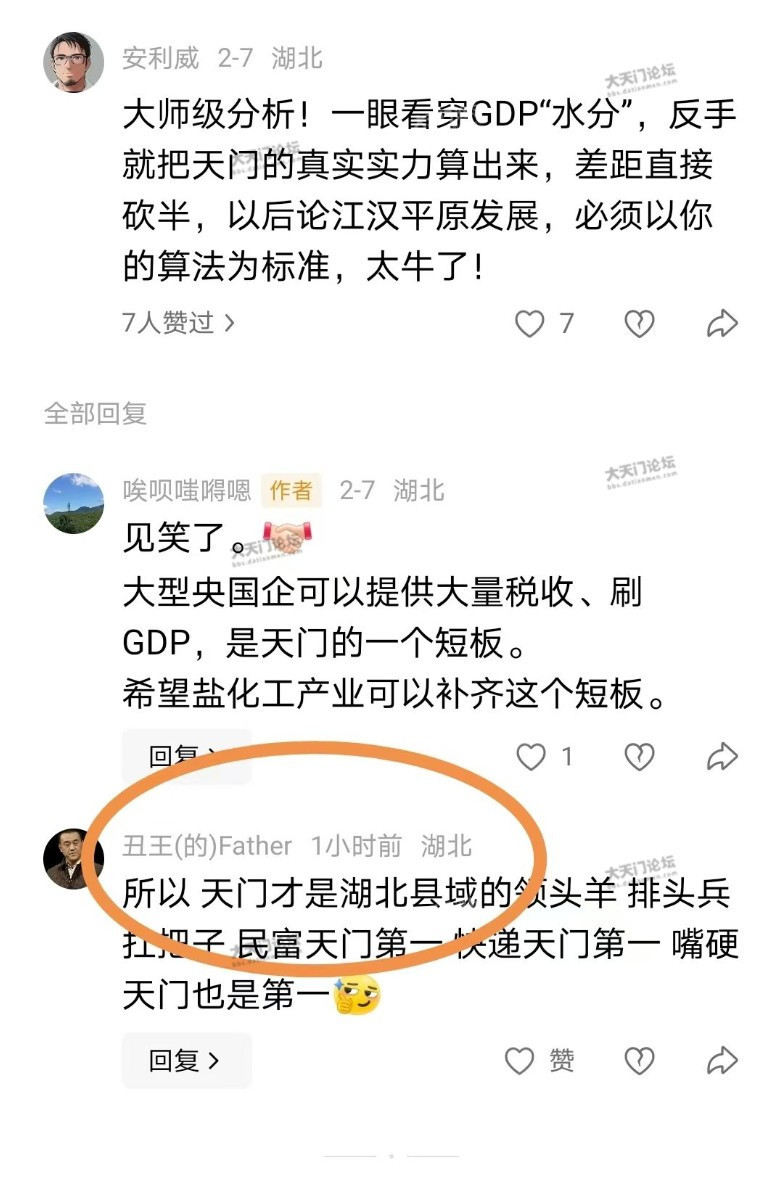Image resolution: width=783 pixels, height=1200 pixels.
Task: Like 丑王(的)Father's comment
Action: click(x=520, y=1061)
